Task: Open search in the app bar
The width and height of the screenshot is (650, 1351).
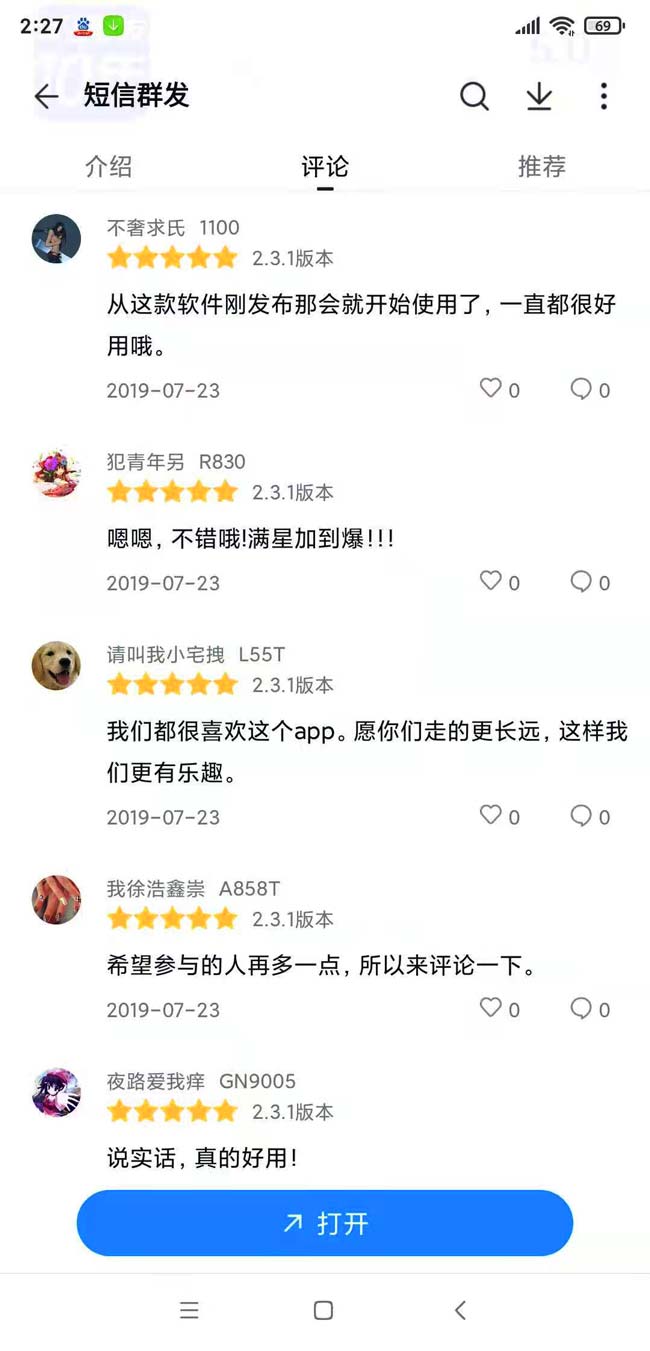Action: pos(474,96)
